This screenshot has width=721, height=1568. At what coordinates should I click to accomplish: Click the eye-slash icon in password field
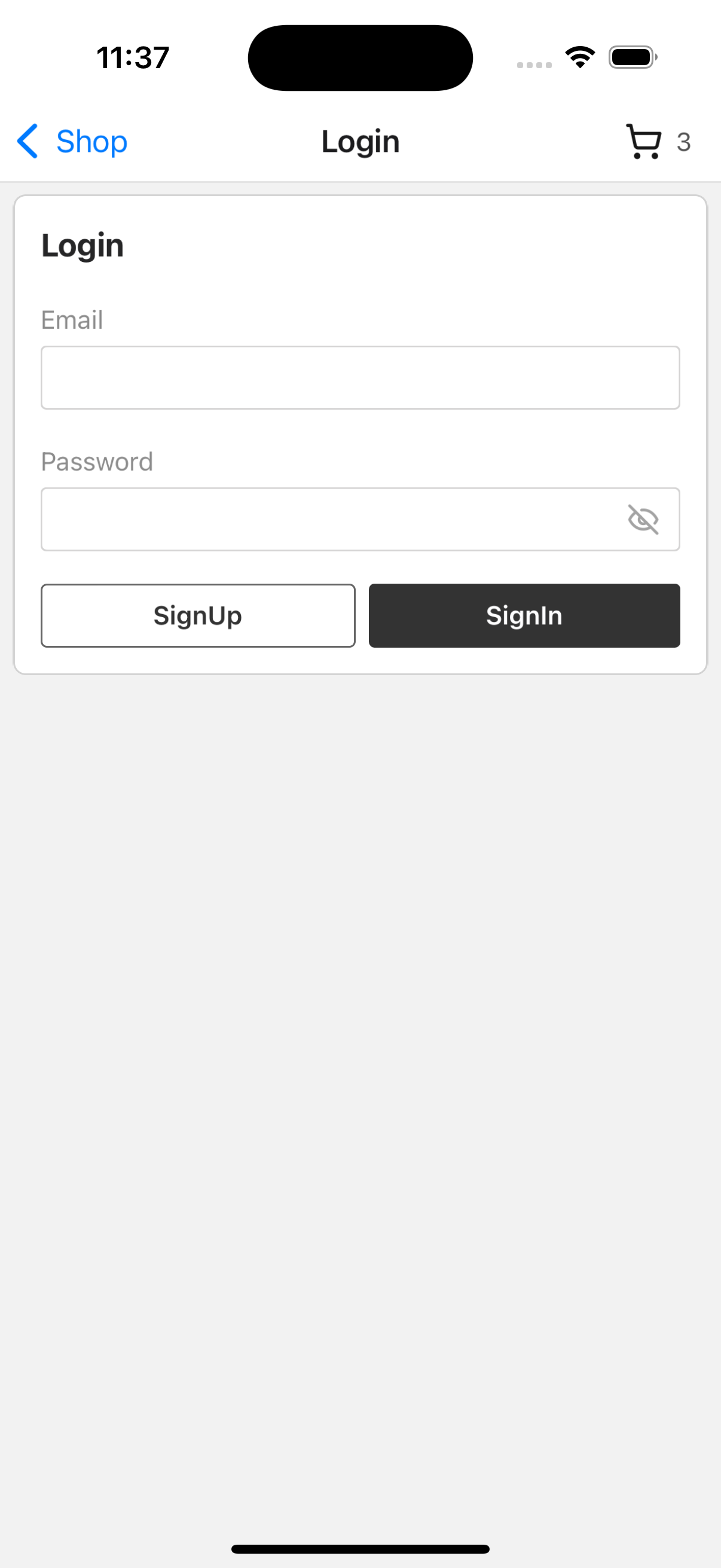[643, 519]
